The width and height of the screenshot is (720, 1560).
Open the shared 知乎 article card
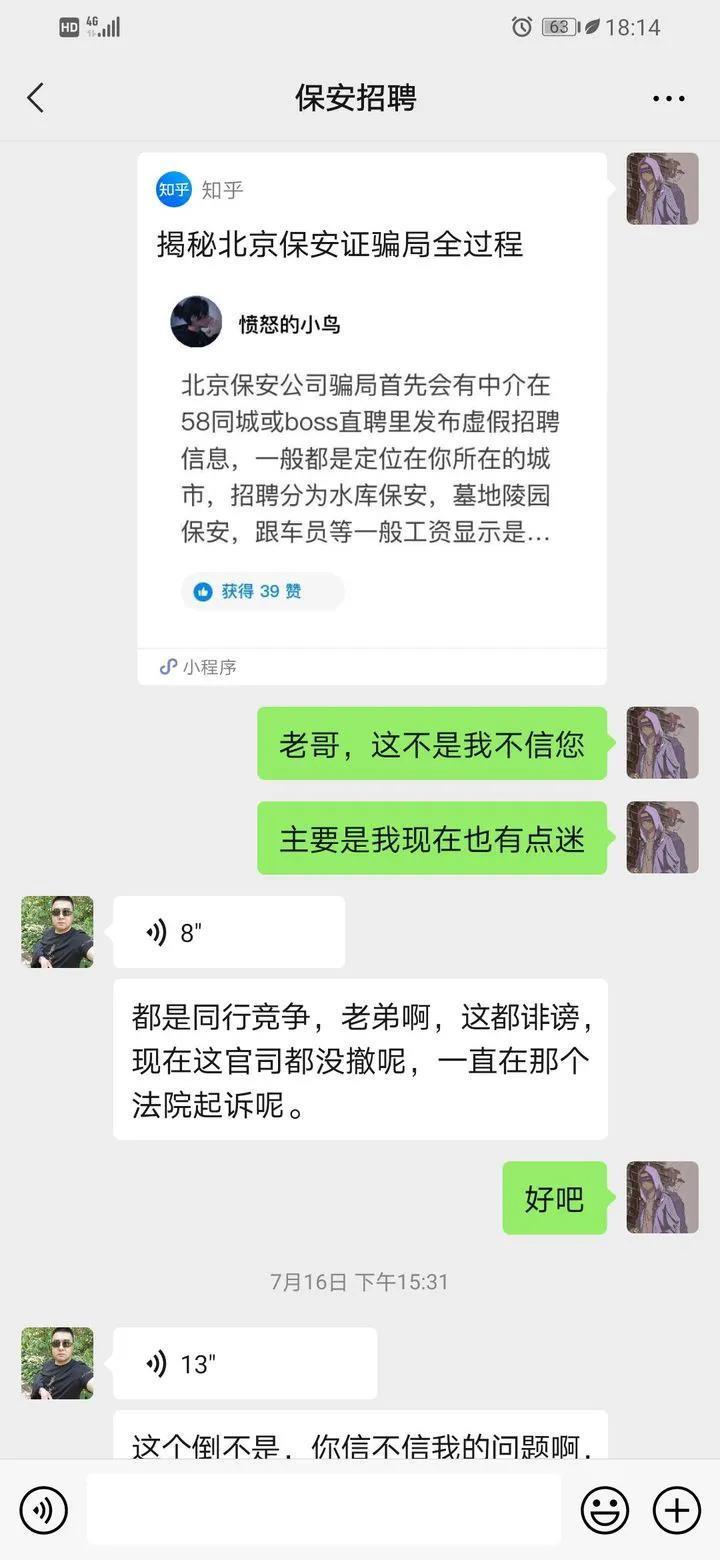[x=371, y=418]
